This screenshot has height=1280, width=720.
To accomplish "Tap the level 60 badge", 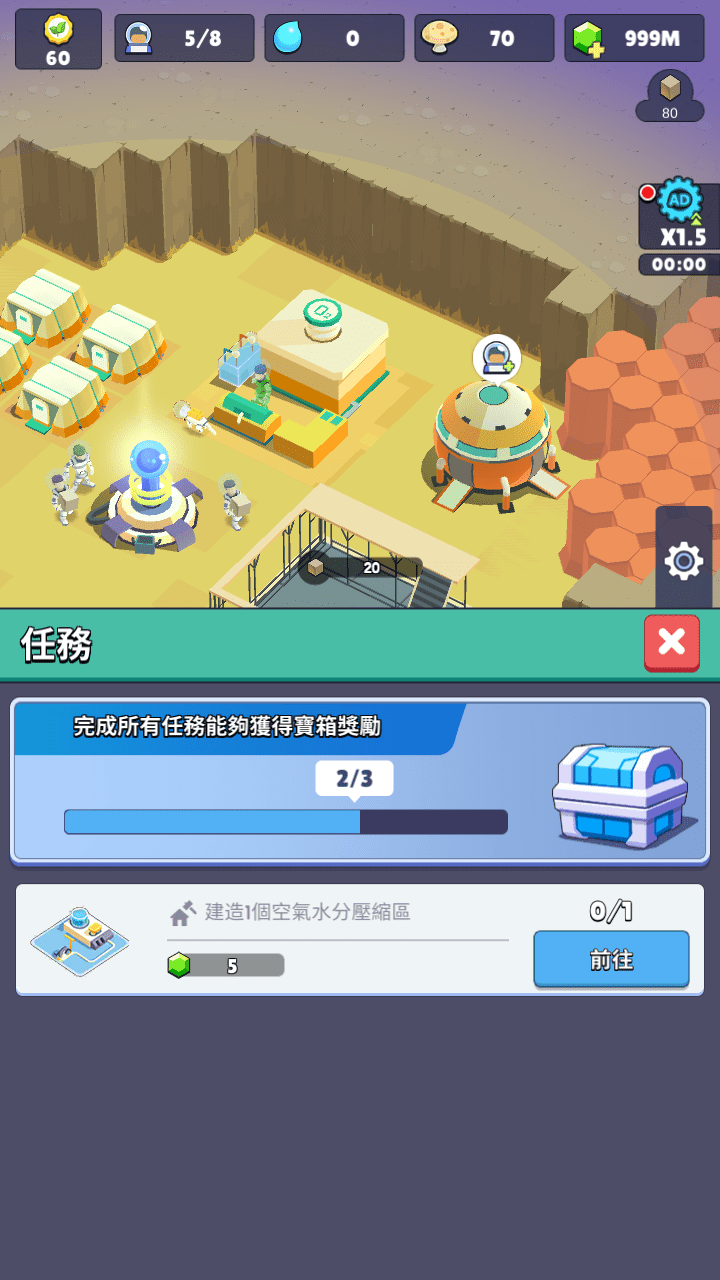I will (58, 39).
